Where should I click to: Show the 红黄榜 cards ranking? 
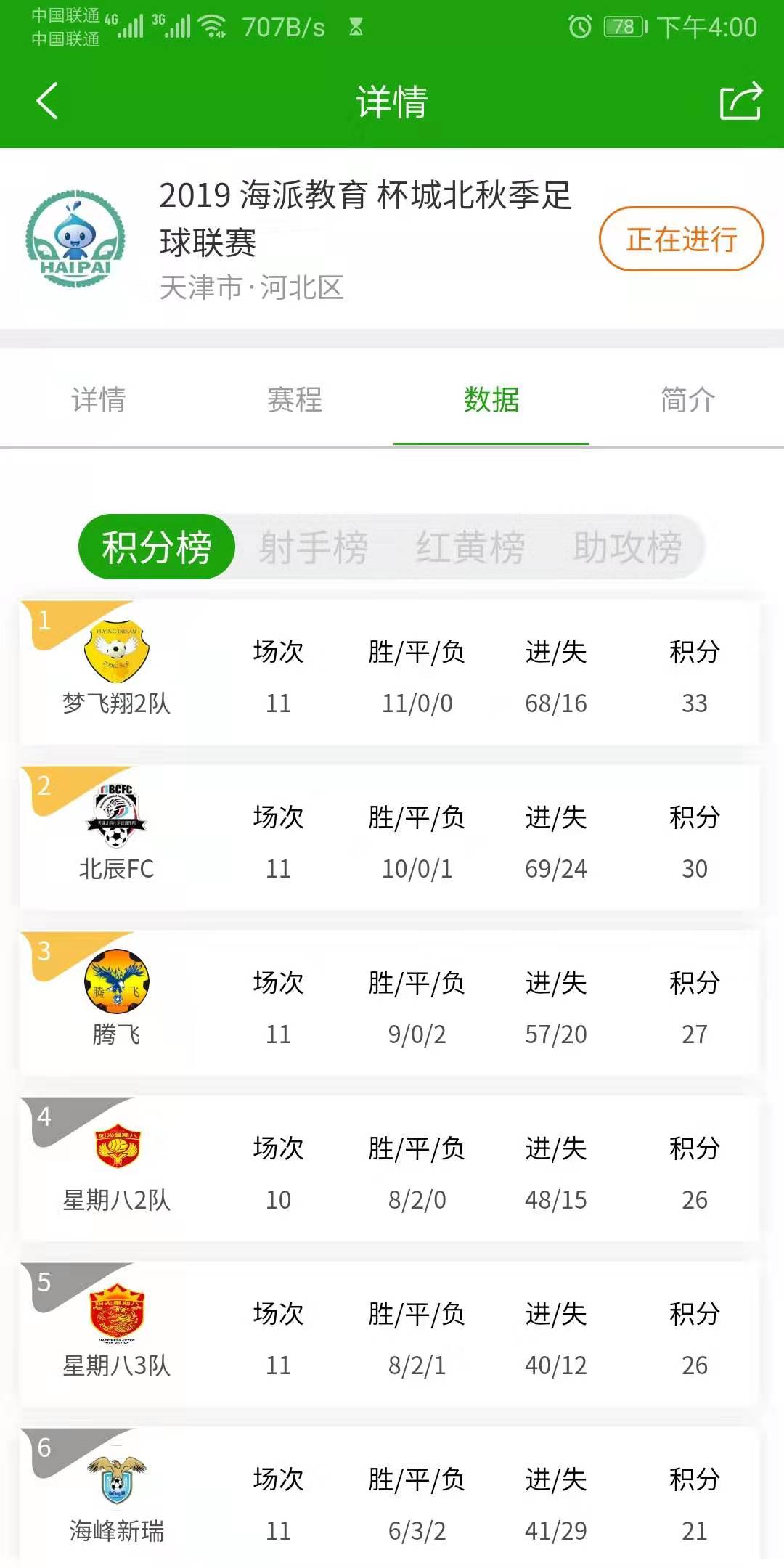point(470,547)
